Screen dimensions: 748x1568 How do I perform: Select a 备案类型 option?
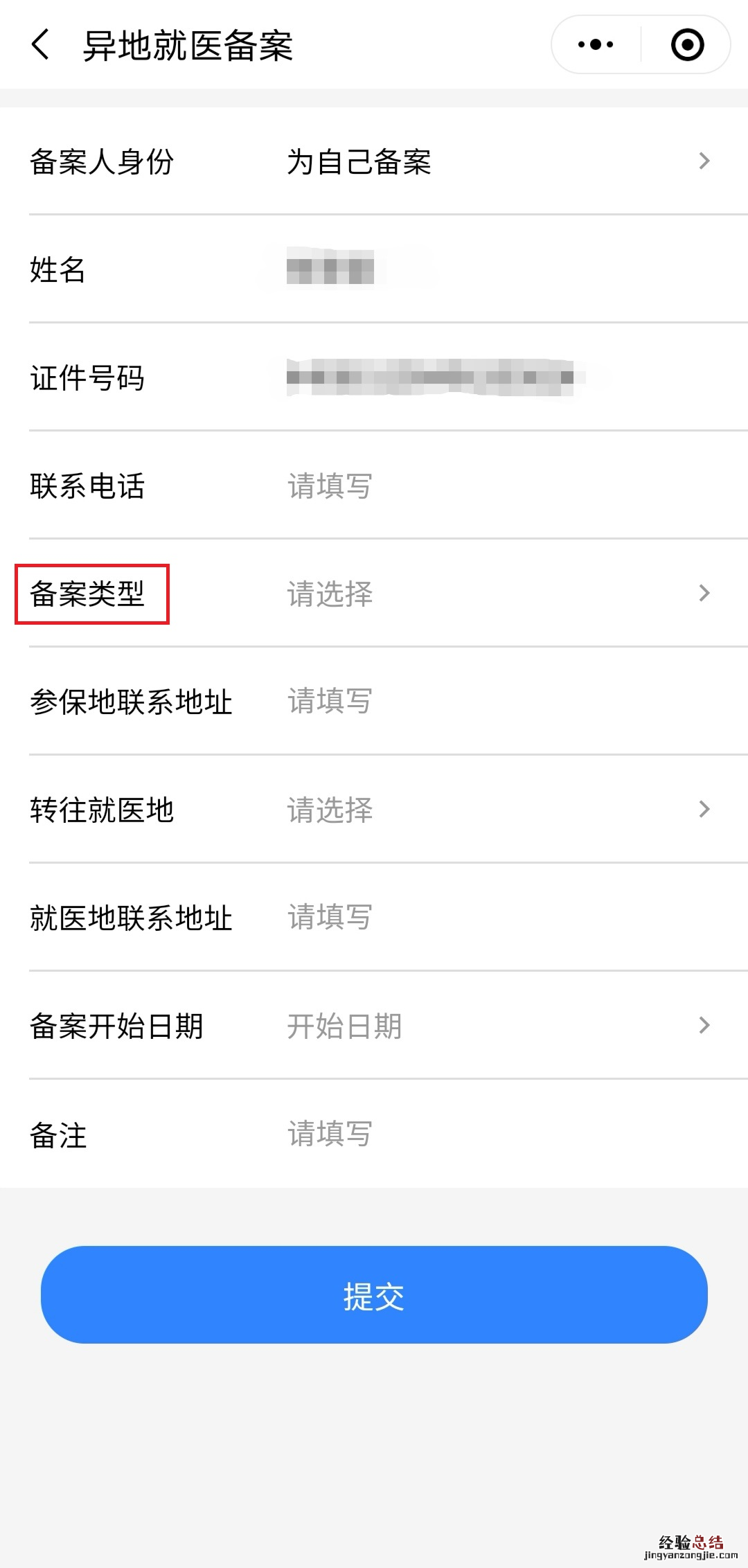pyautogui.click(x=485, y=594)
